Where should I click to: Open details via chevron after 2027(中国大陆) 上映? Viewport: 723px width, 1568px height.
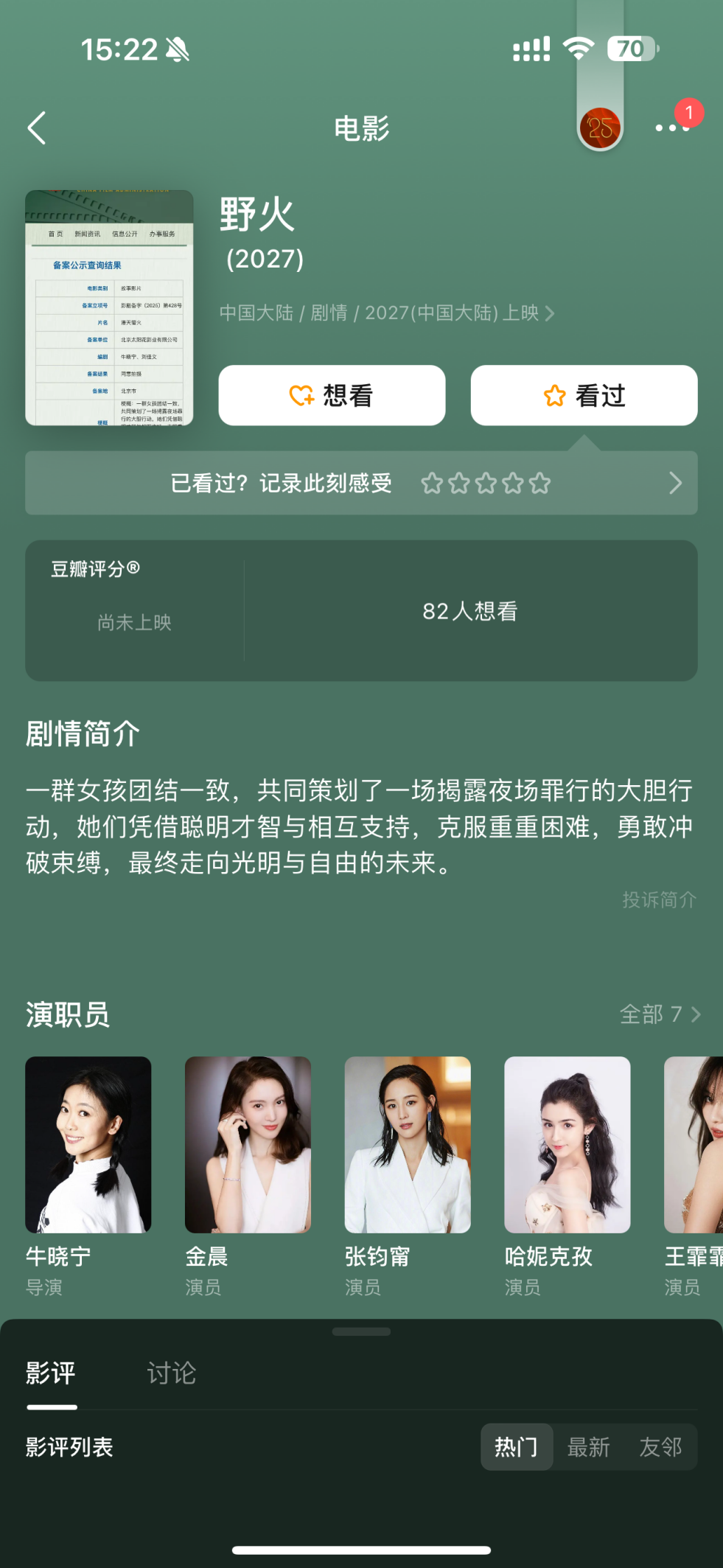click(551, 313)
